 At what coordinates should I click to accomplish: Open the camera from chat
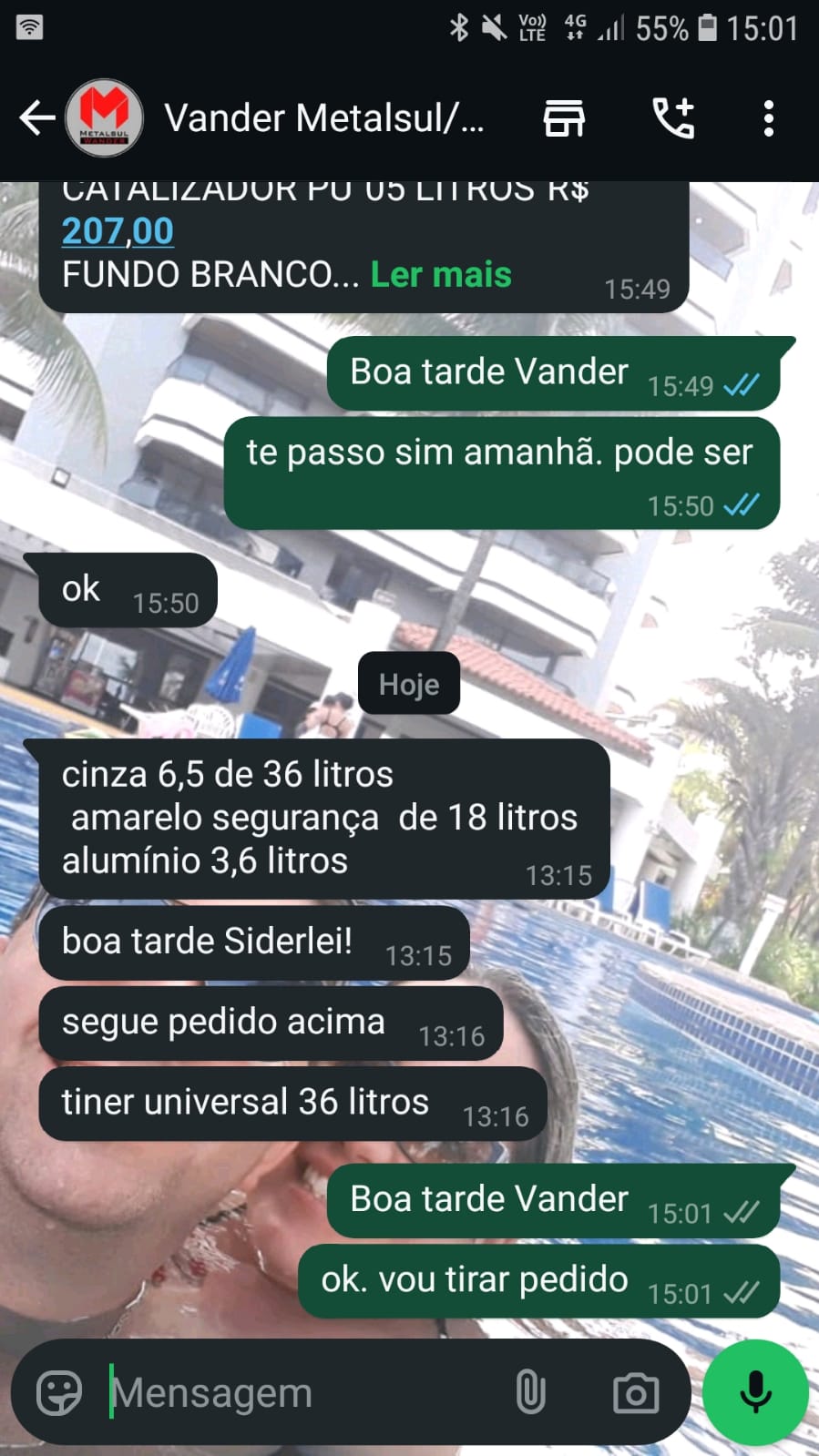(x=635, y=1393)
